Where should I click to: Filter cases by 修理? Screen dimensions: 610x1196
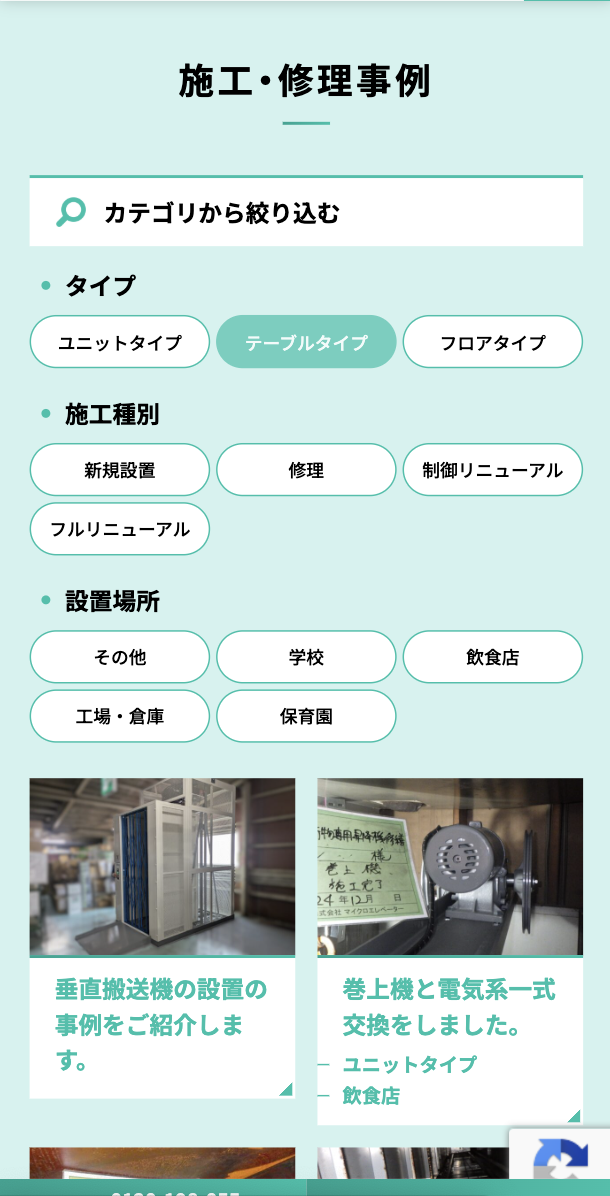click(x=307, y=470)
